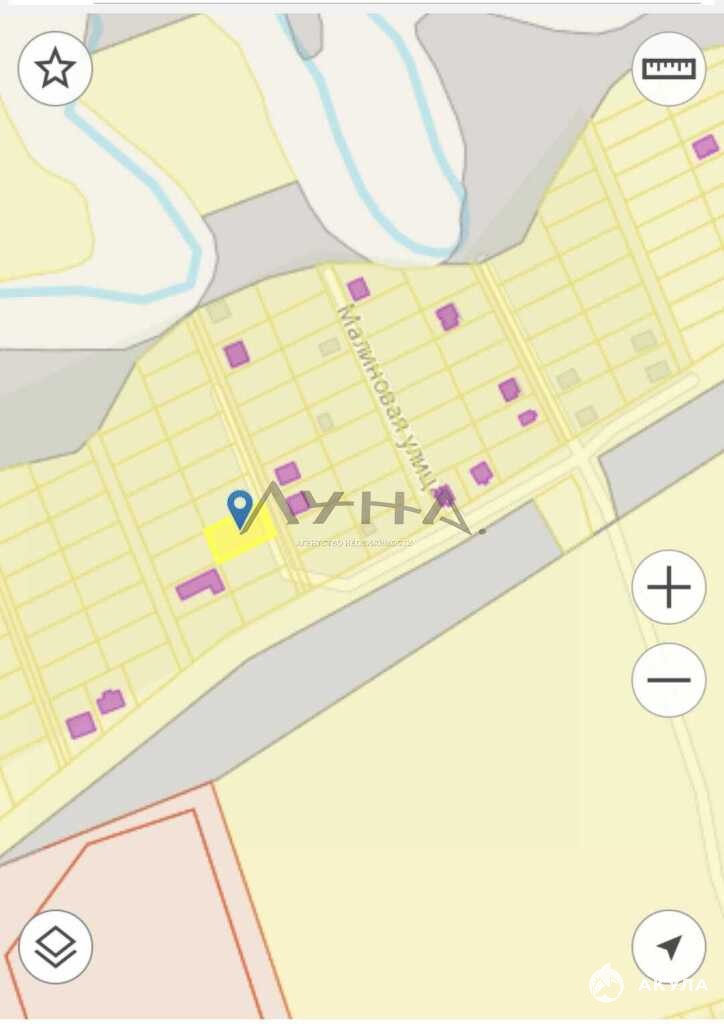
Task: Zoom out with the minus button
Action: point(669,680)
